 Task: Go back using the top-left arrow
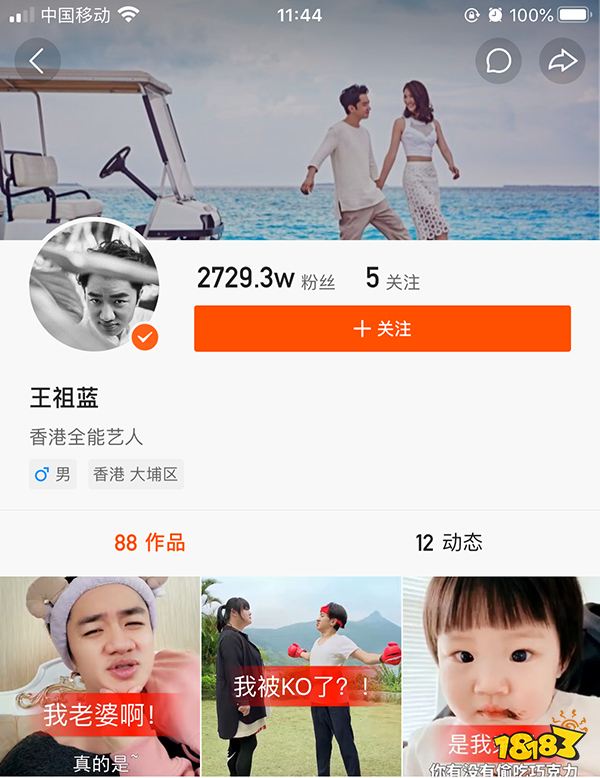click(x=38, y=61)
